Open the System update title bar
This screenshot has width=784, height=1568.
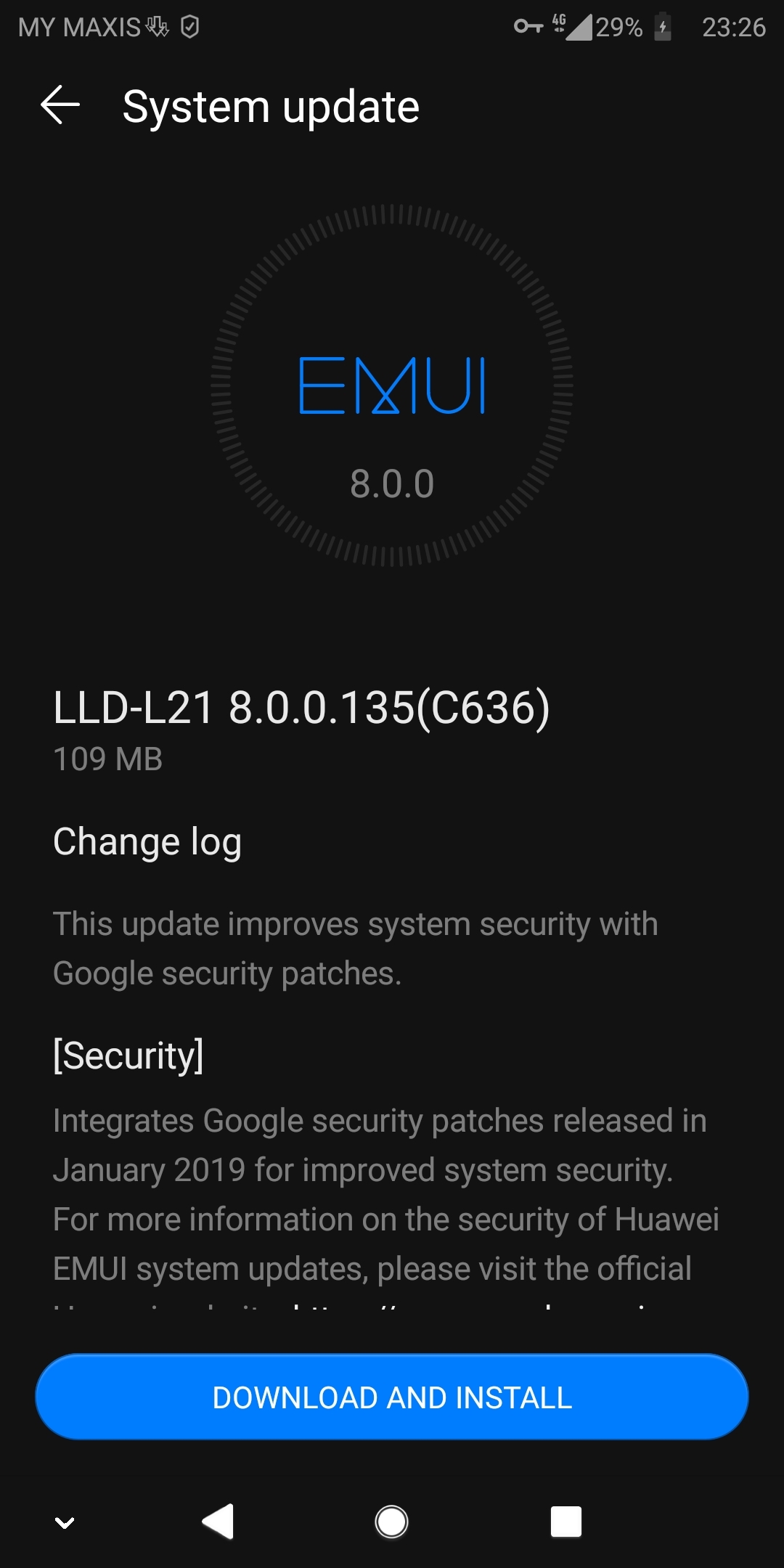(x=271, y=105)
